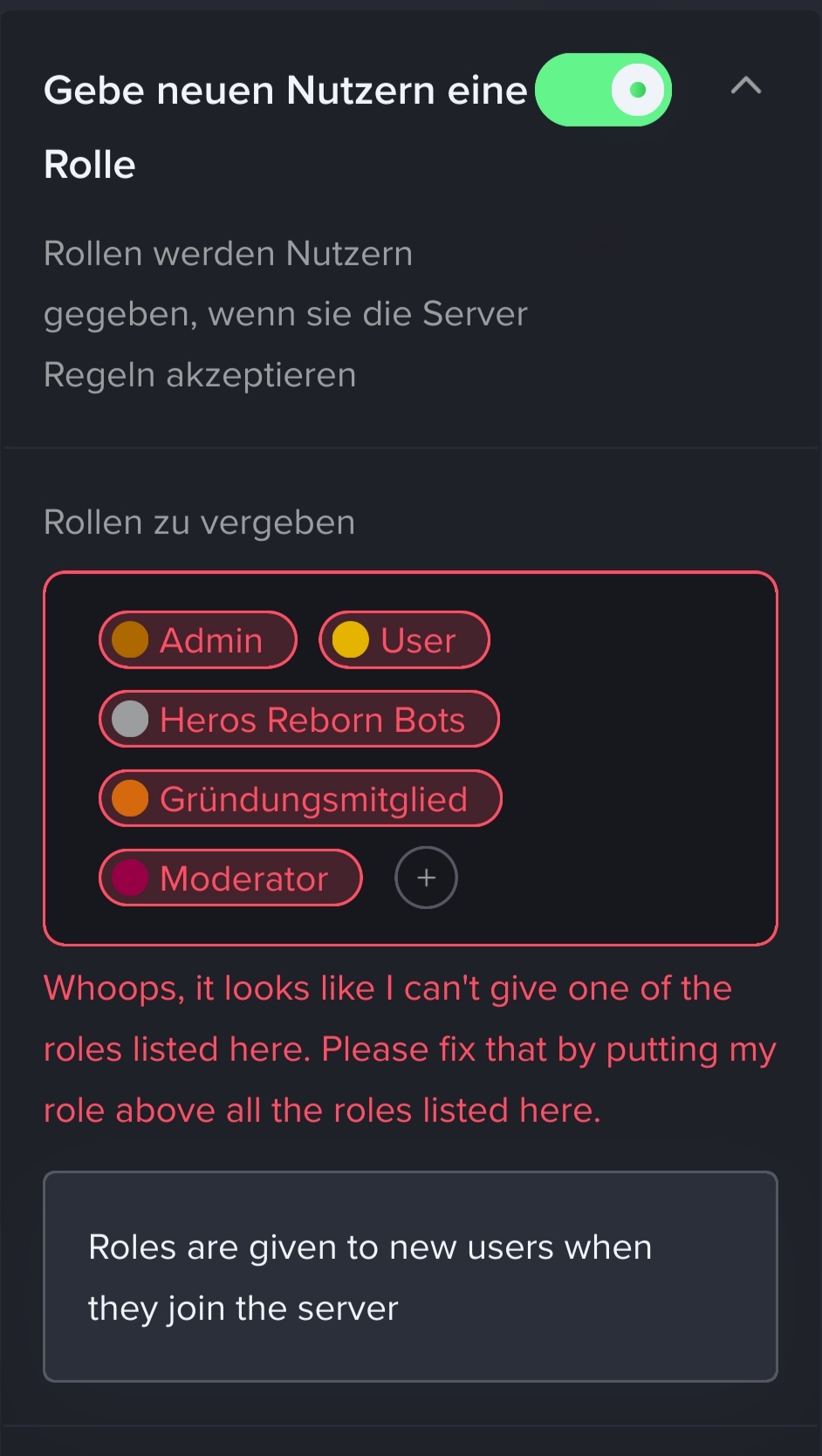822x1456 pixels.
Task: Remove the Moderator role chip
Action: 229,878
